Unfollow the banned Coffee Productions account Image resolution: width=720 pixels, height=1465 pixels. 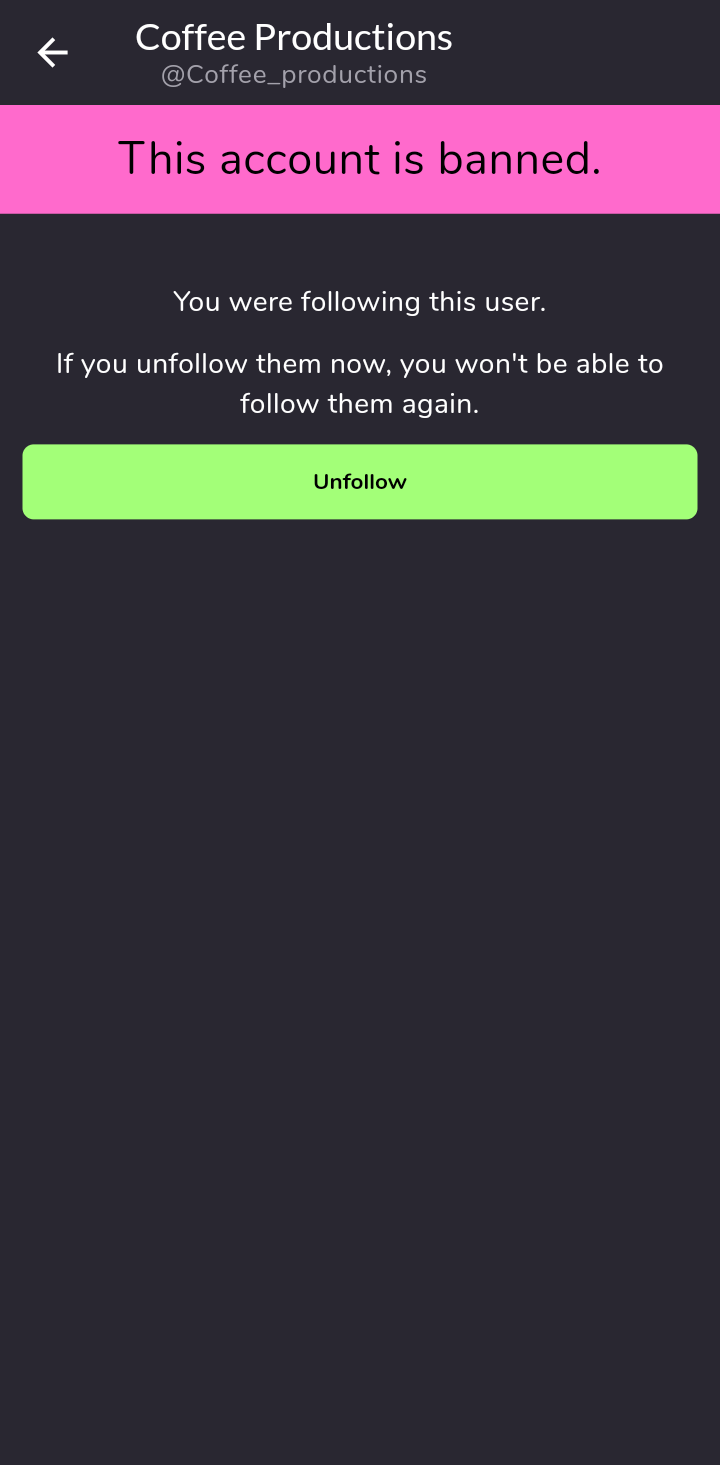click(x=360, y=482)
